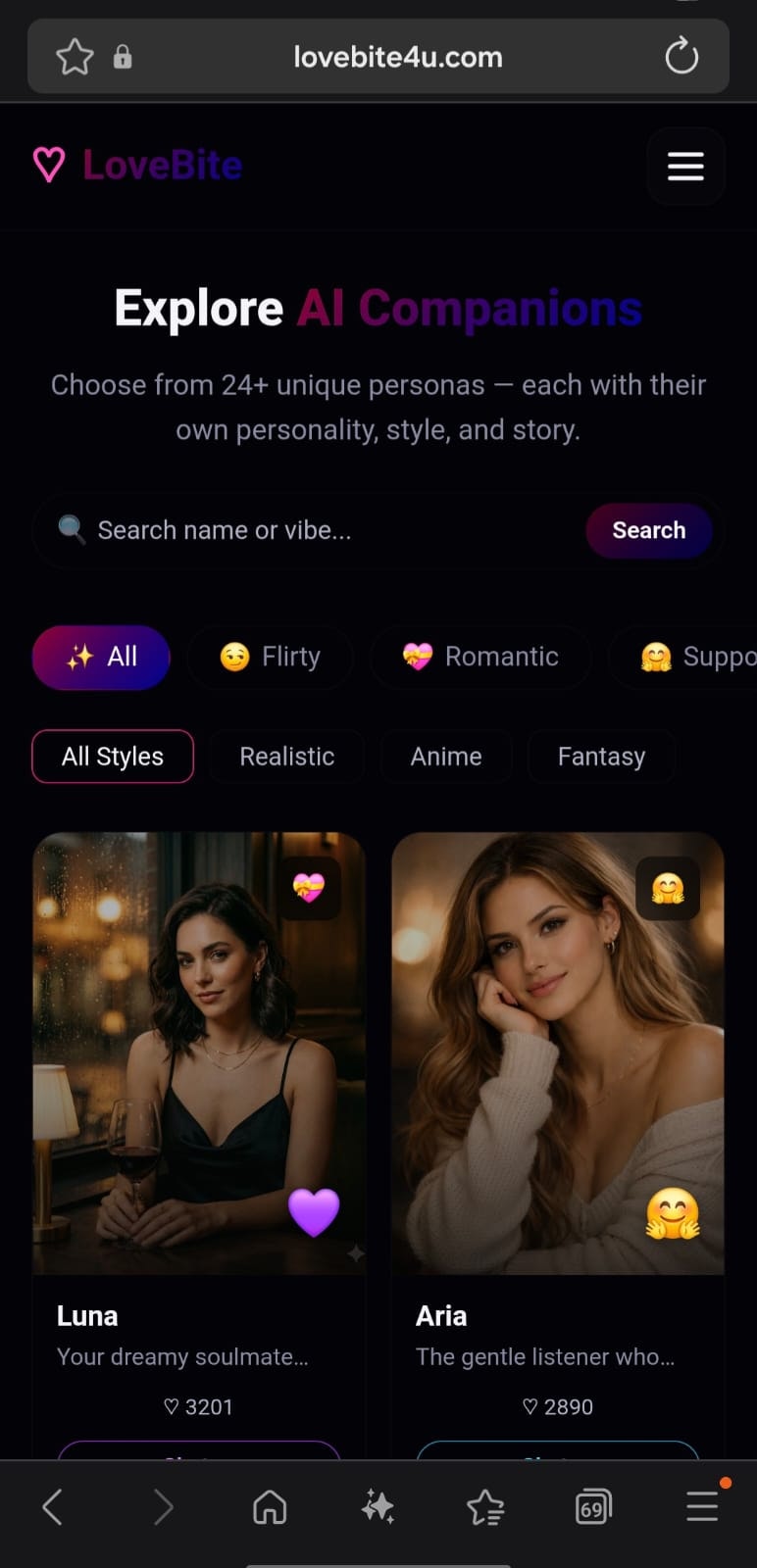Tap the magnifier icon inside the search bar

70,529
